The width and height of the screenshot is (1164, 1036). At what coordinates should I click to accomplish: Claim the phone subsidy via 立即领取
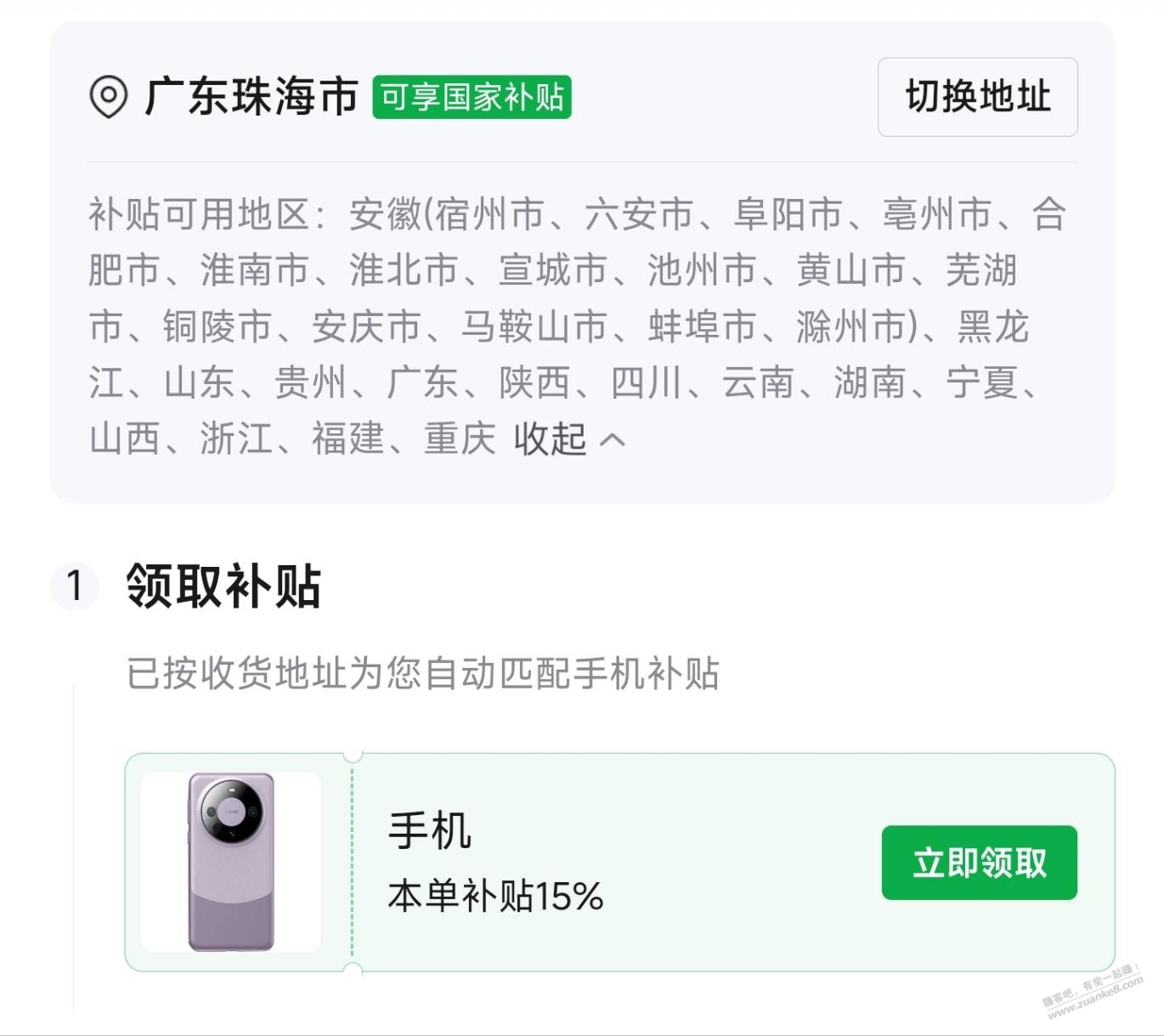tap(979, 863)
